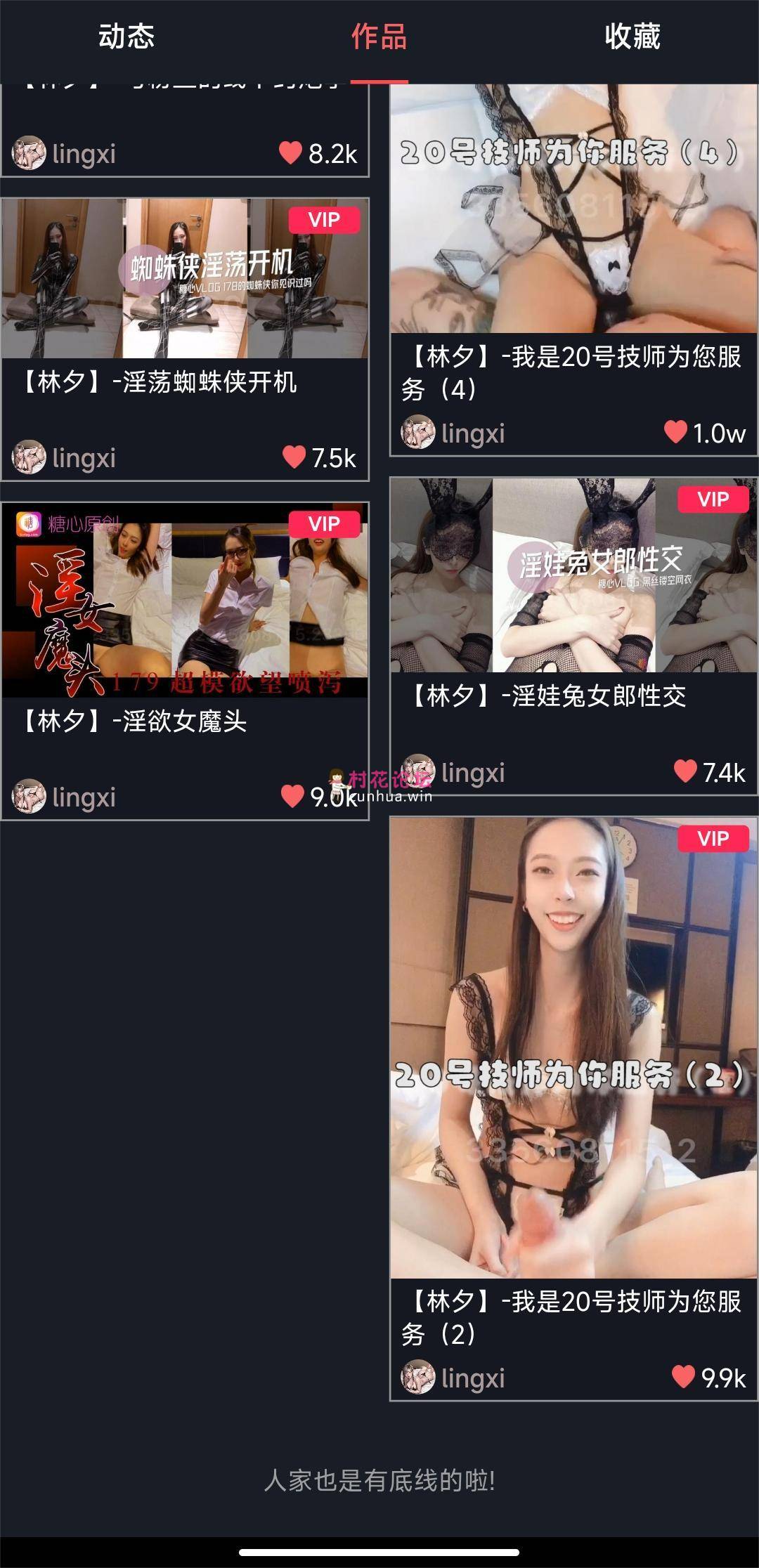
Task: Switch to the 动态 tab
Action: (126, 37)
